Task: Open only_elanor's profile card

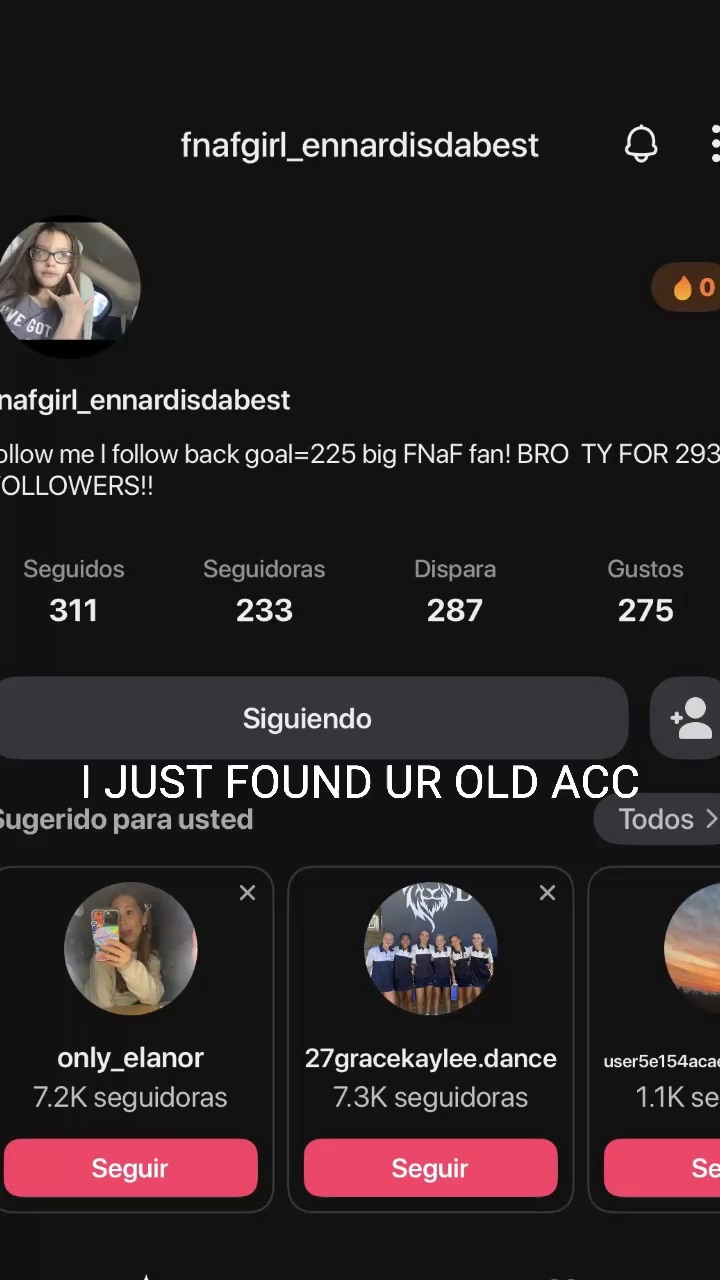Action: pyautogui.click(x=130, y=950)
